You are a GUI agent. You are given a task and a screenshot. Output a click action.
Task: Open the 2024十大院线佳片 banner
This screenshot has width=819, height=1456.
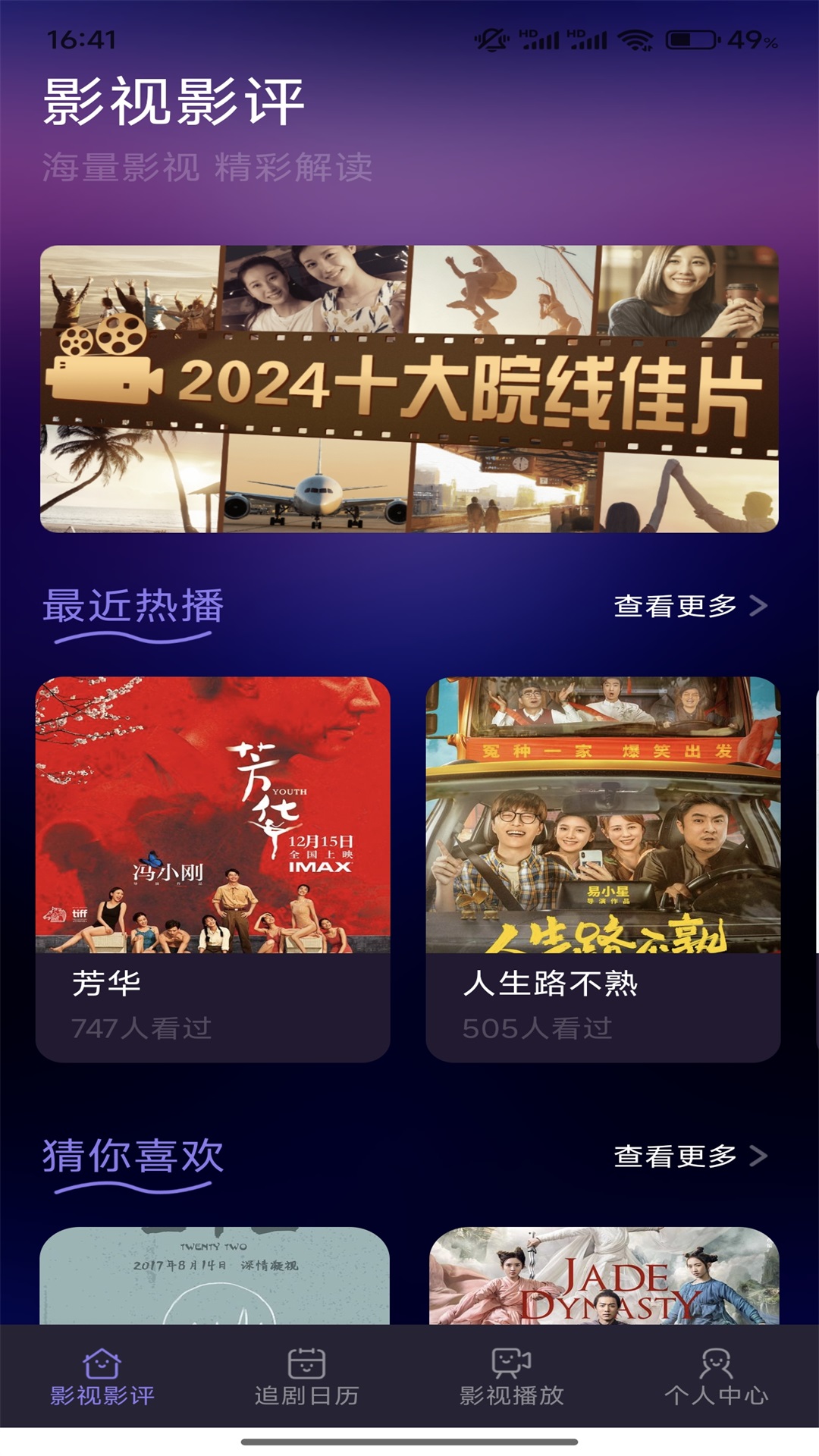[409, 387]
